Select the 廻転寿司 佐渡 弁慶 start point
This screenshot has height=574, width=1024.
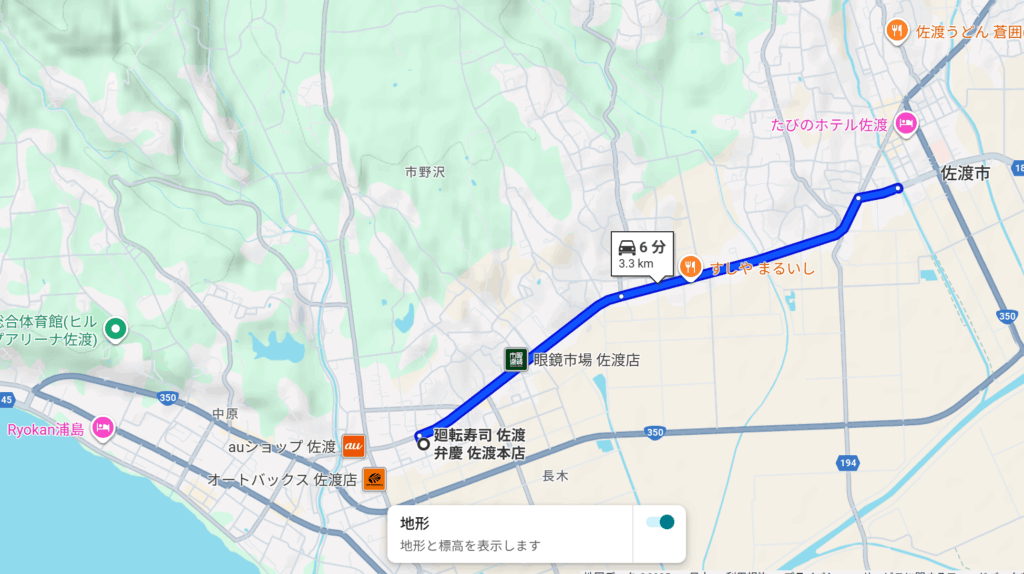pos(424,444)
